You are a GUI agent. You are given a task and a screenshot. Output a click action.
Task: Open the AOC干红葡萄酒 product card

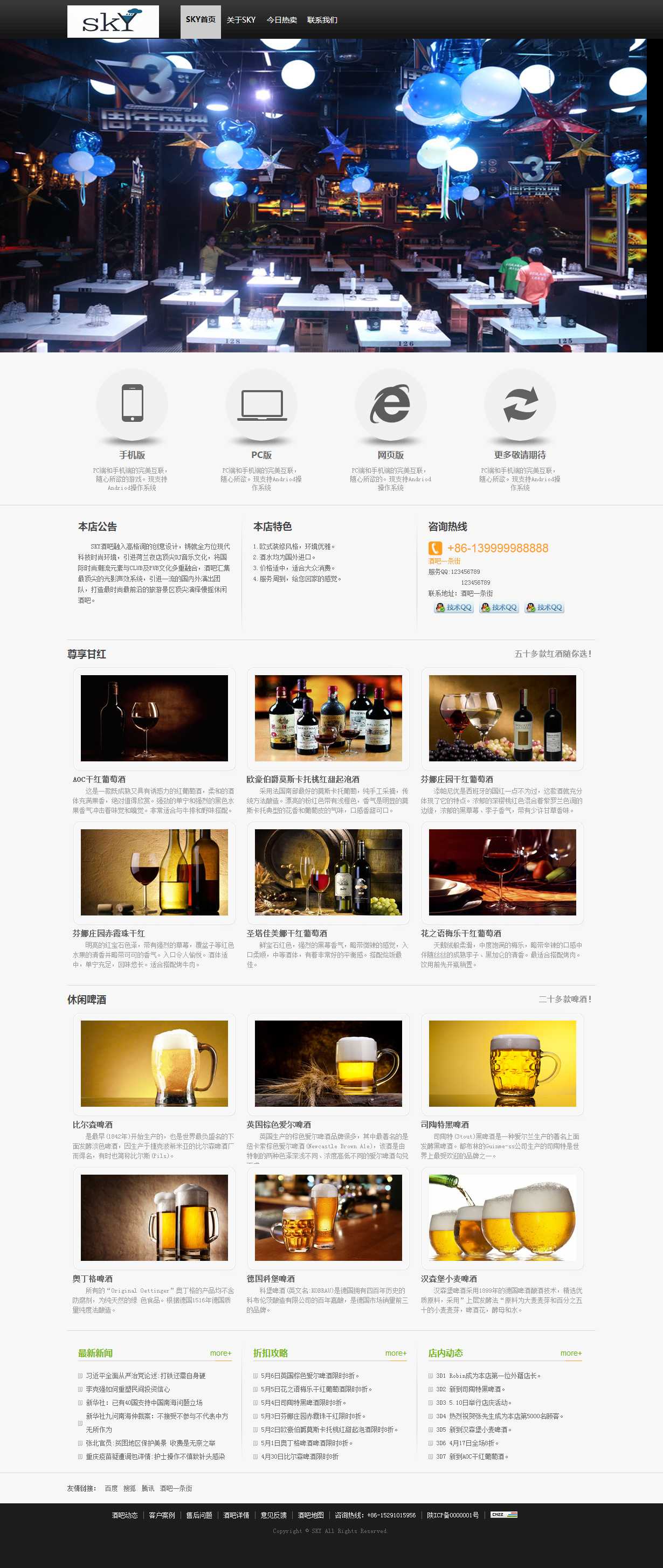click(154, 718)
